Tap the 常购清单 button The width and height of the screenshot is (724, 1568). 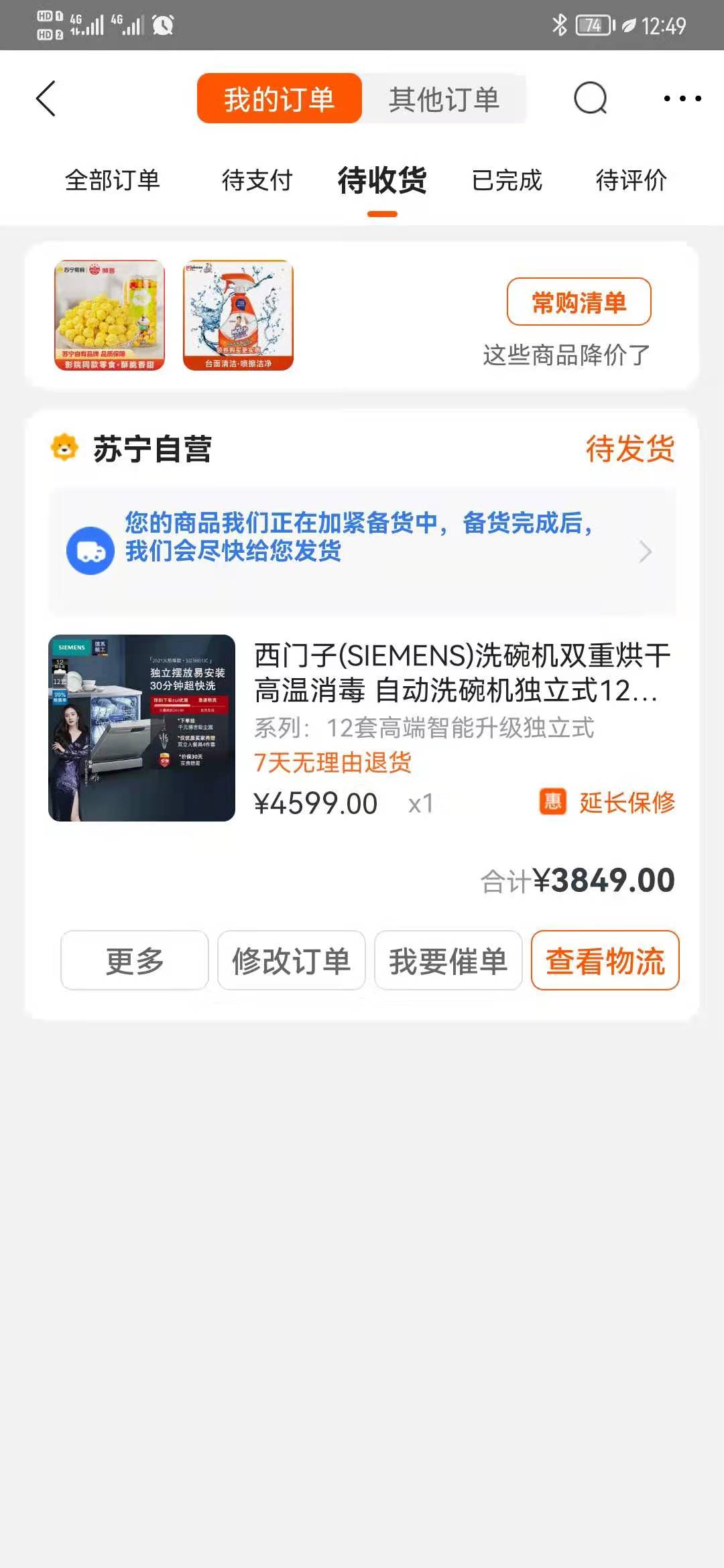click(x=579, y=302)
